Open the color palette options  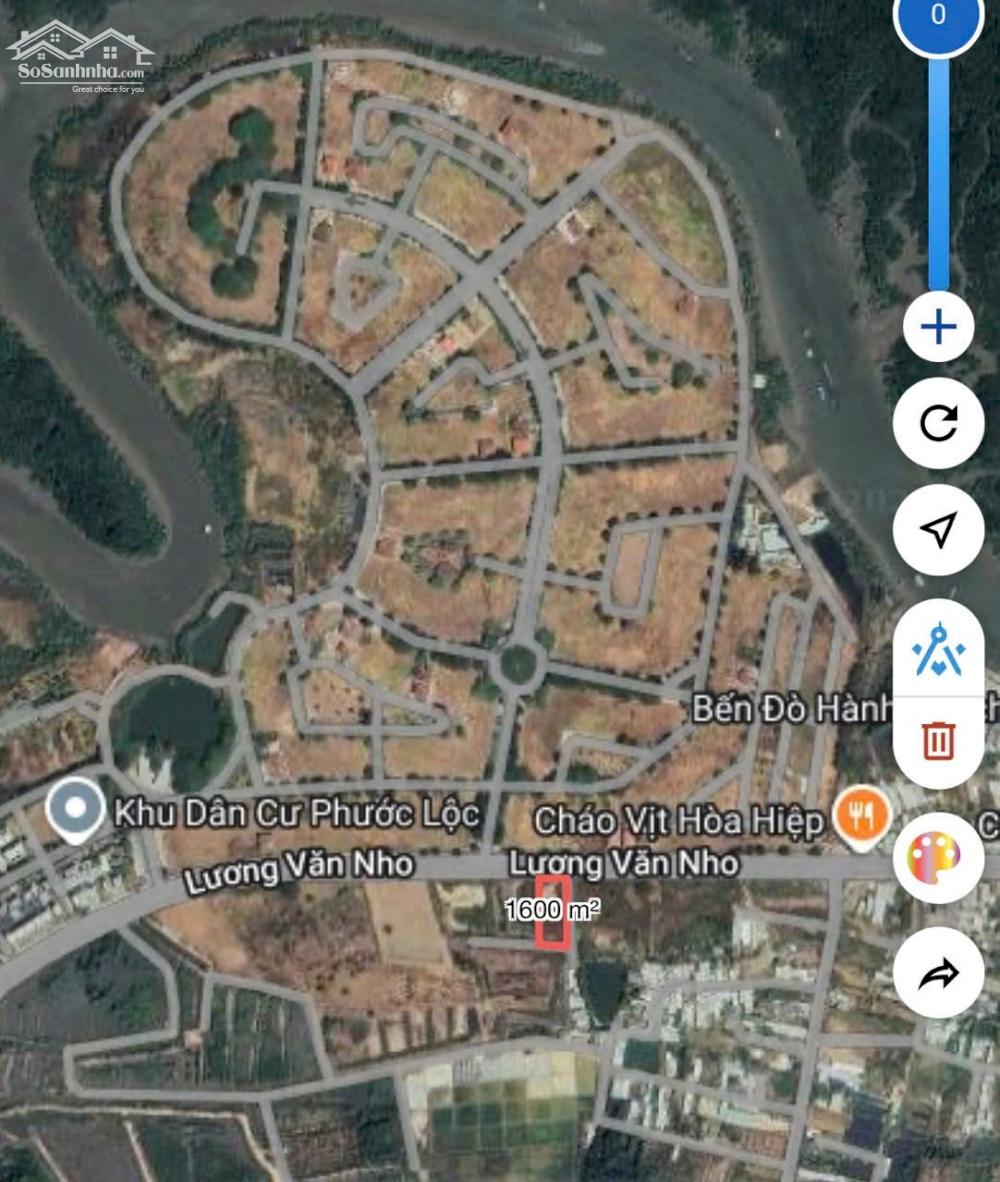click(x=938, y=858)
